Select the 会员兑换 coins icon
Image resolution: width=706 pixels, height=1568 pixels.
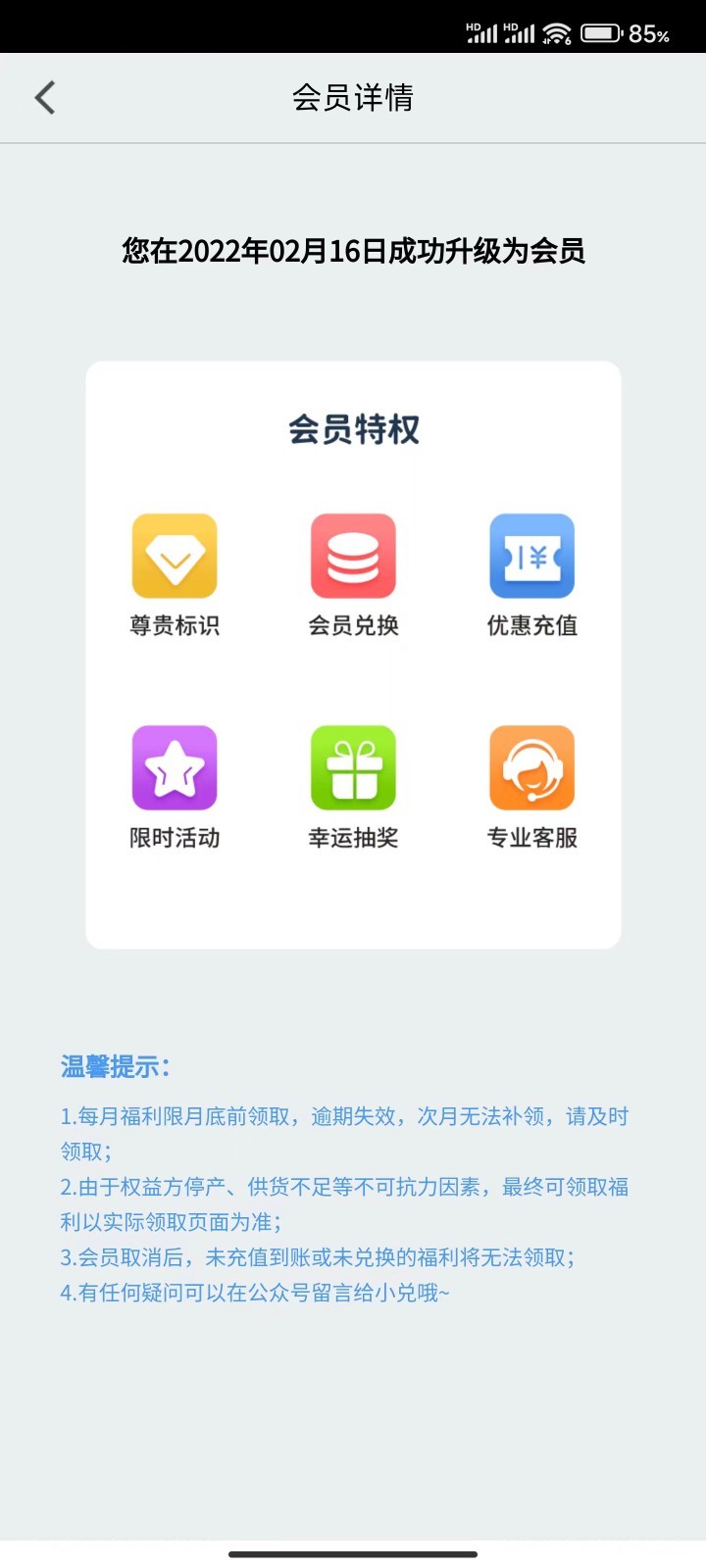[x=353, y=556]
